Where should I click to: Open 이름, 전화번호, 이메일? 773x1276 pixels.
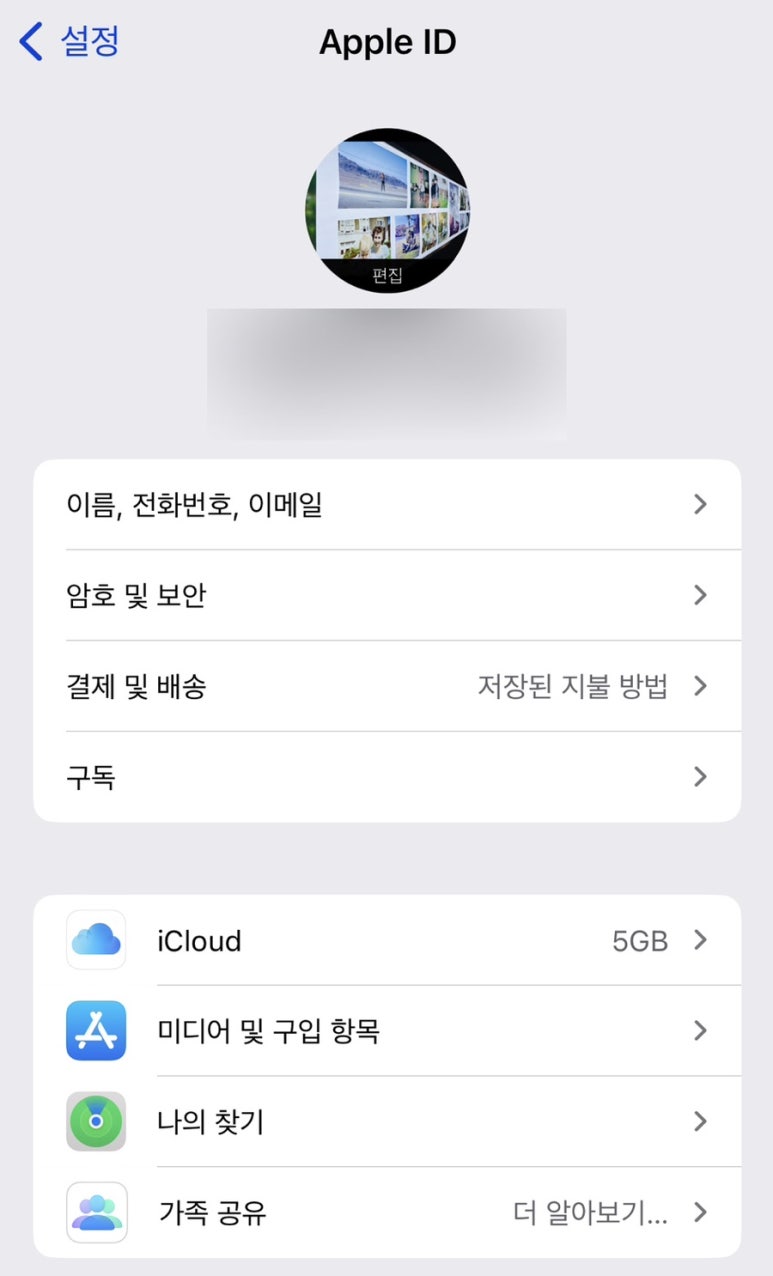pyautogui.click(x=387, y=505)
